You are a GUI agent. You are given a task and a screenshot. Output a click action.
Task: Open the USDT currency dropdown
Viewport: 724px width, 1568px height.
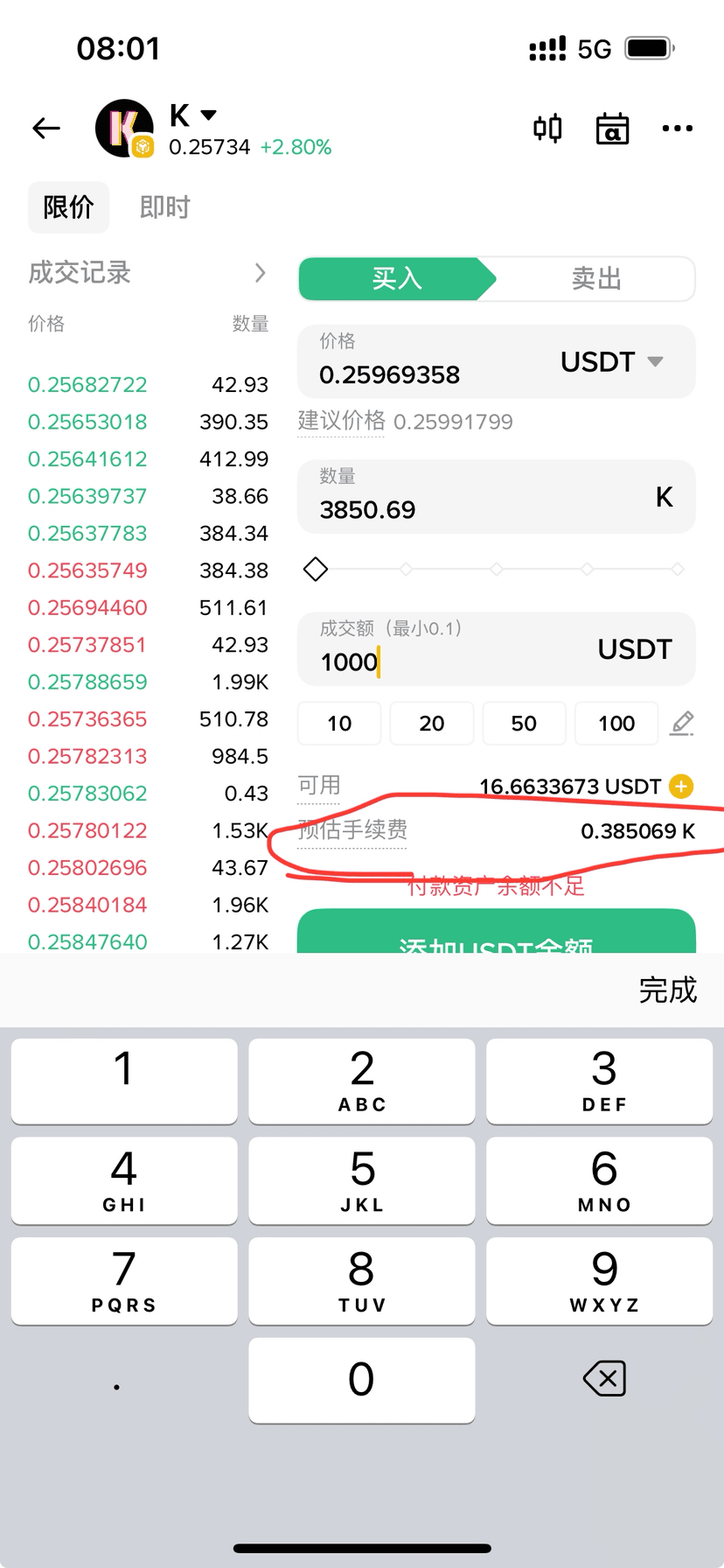612,361
